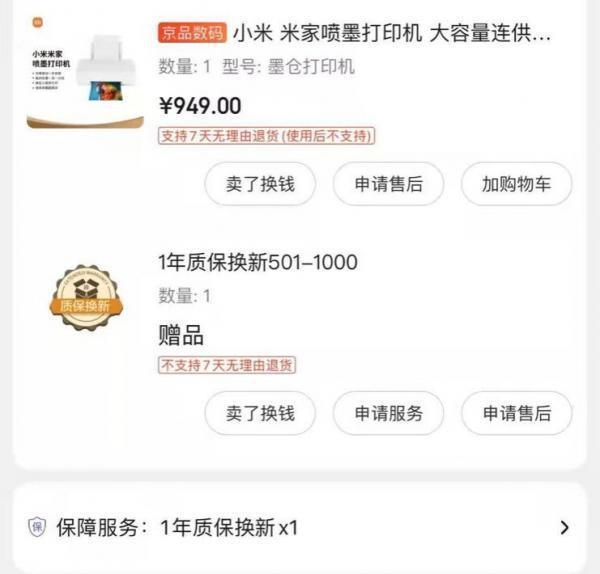The image size is (600, 574).
Task: Tap 卖了换钱 under the 质保换新 gift
Action: (260, 413)
